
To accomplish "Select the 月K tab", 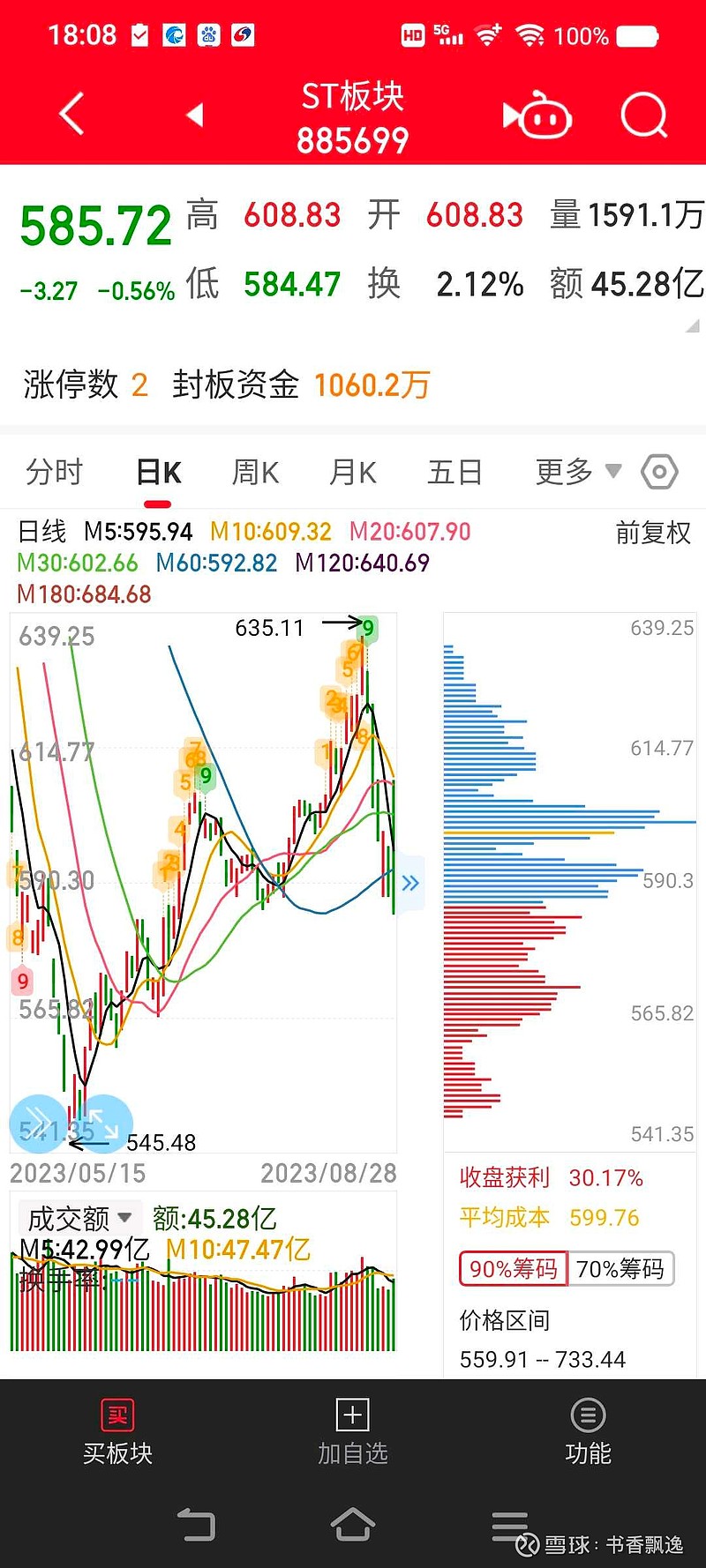I will [x=353, y=472].
